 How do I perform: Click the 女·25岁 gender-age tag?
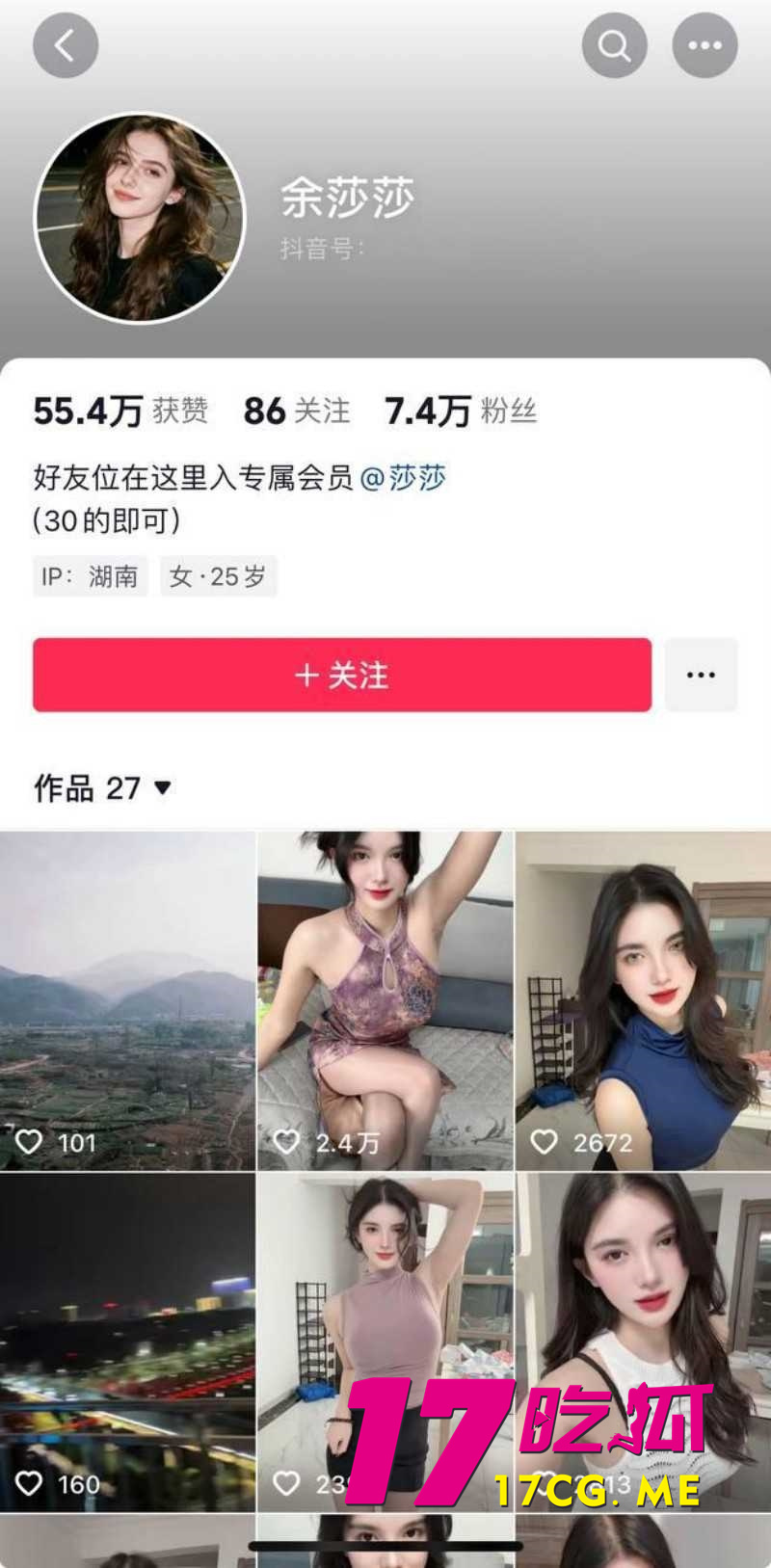click(x=218, y=576)
